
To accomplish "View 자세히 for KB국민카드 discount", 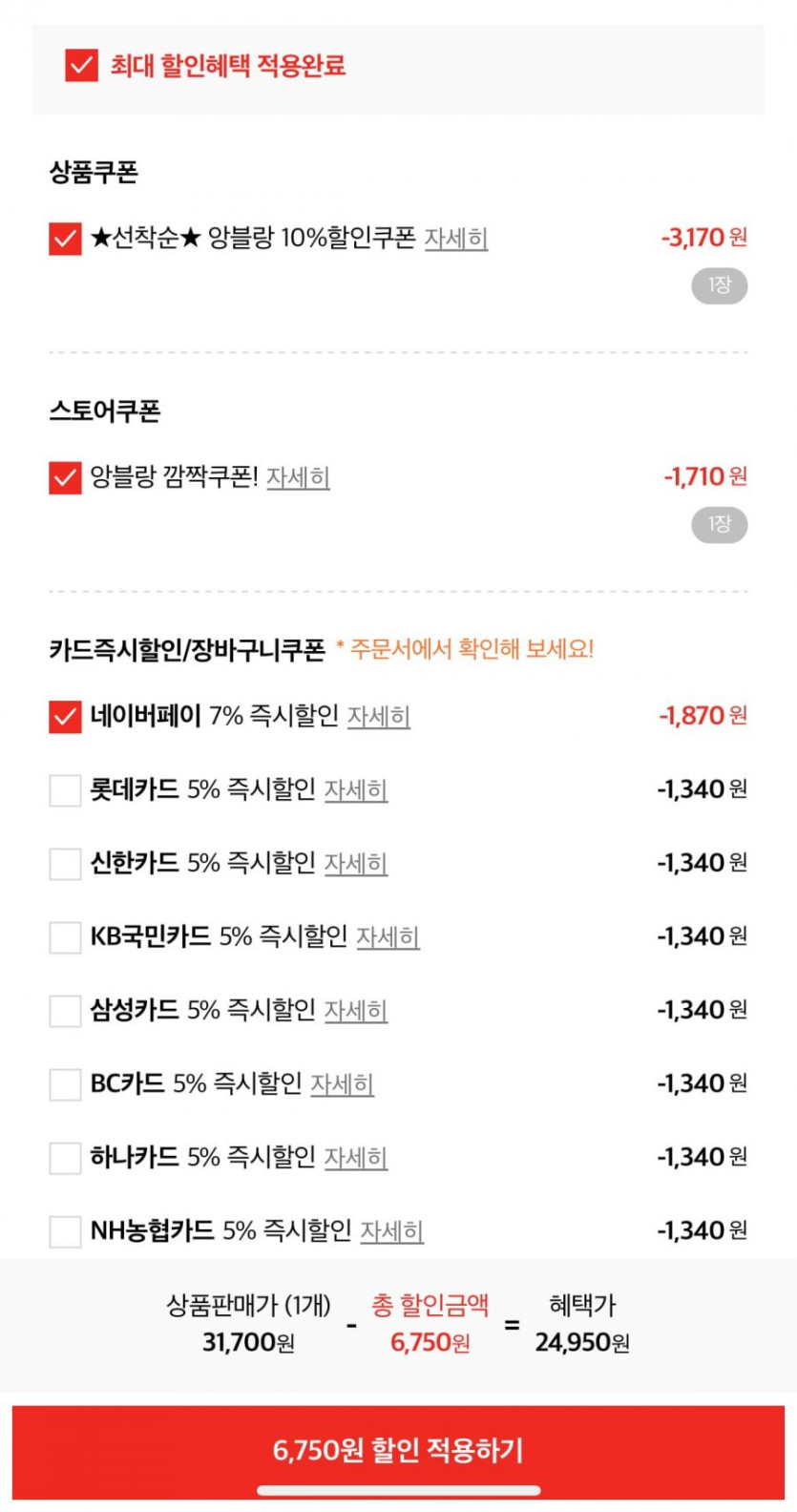I will [x=388, y=937].
